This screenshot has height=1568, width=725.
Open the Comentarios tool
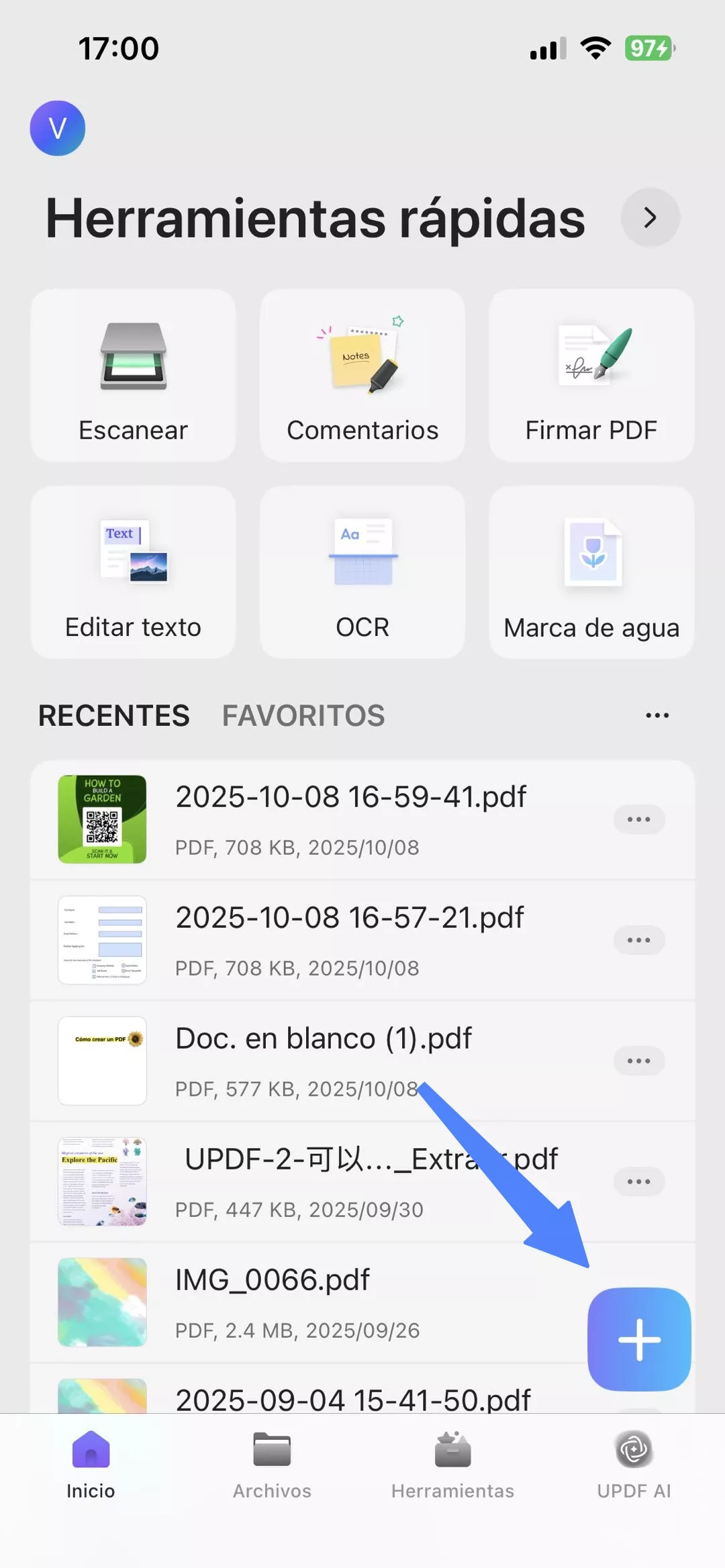[362, 376]
